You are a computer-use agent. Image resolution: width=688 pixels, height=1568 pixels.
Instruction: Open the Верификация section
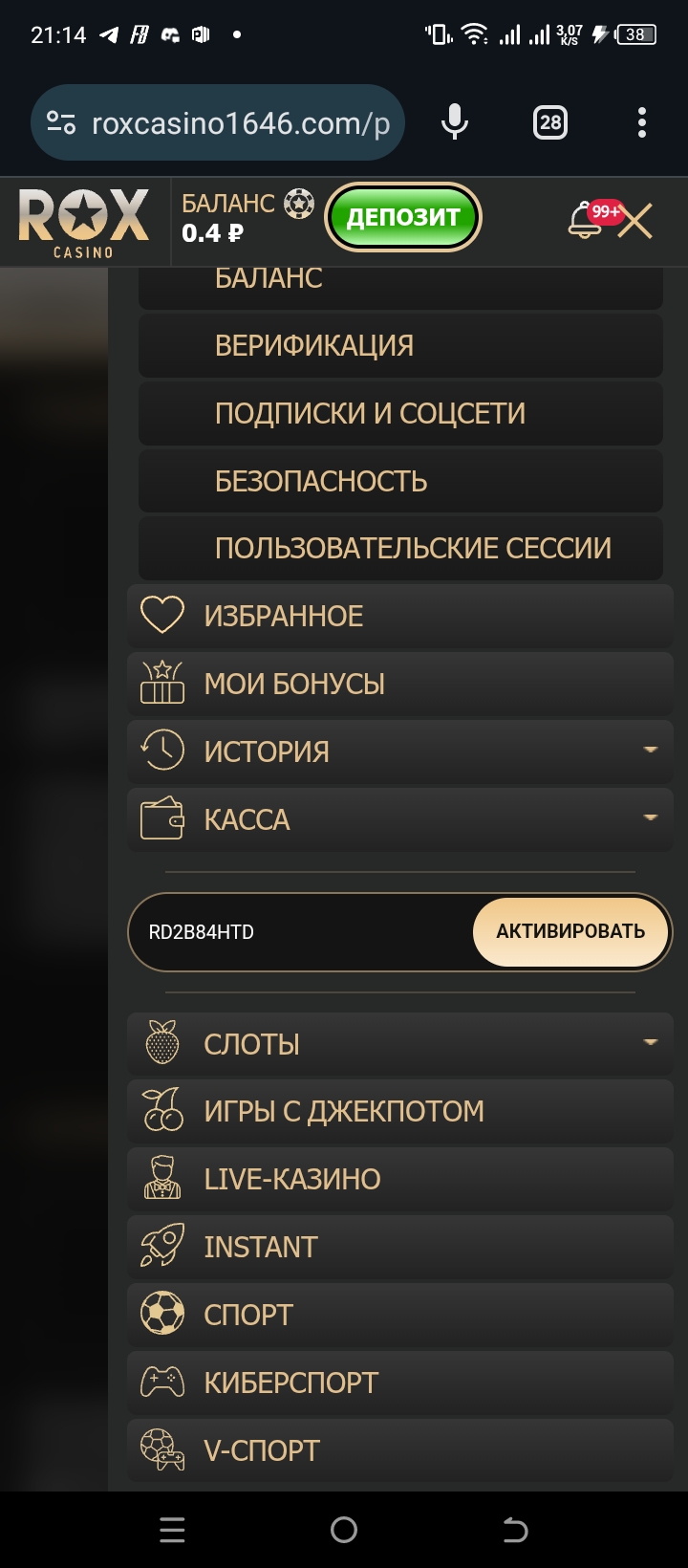pos(399,346)
